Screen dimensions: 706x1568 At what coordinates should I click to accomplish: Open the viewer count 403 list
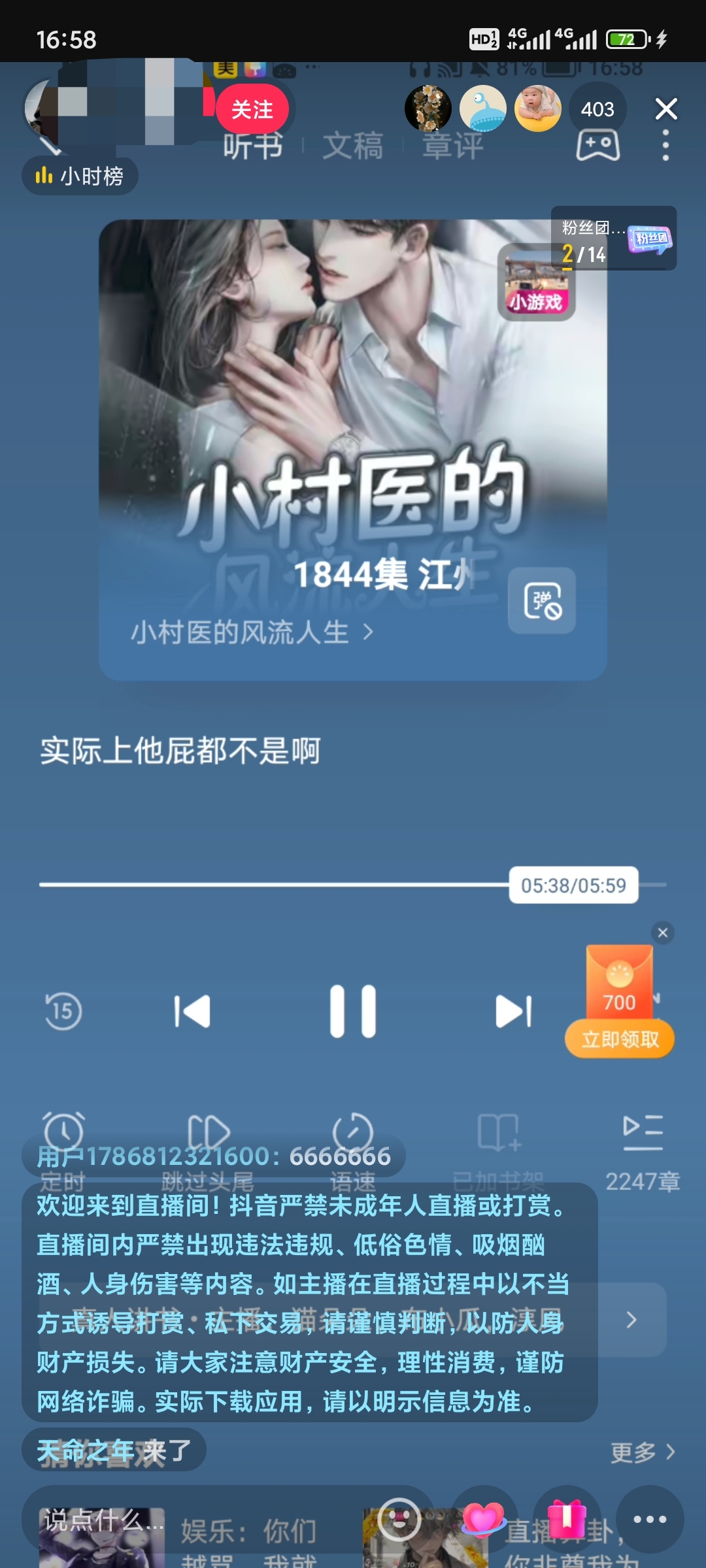597,109
